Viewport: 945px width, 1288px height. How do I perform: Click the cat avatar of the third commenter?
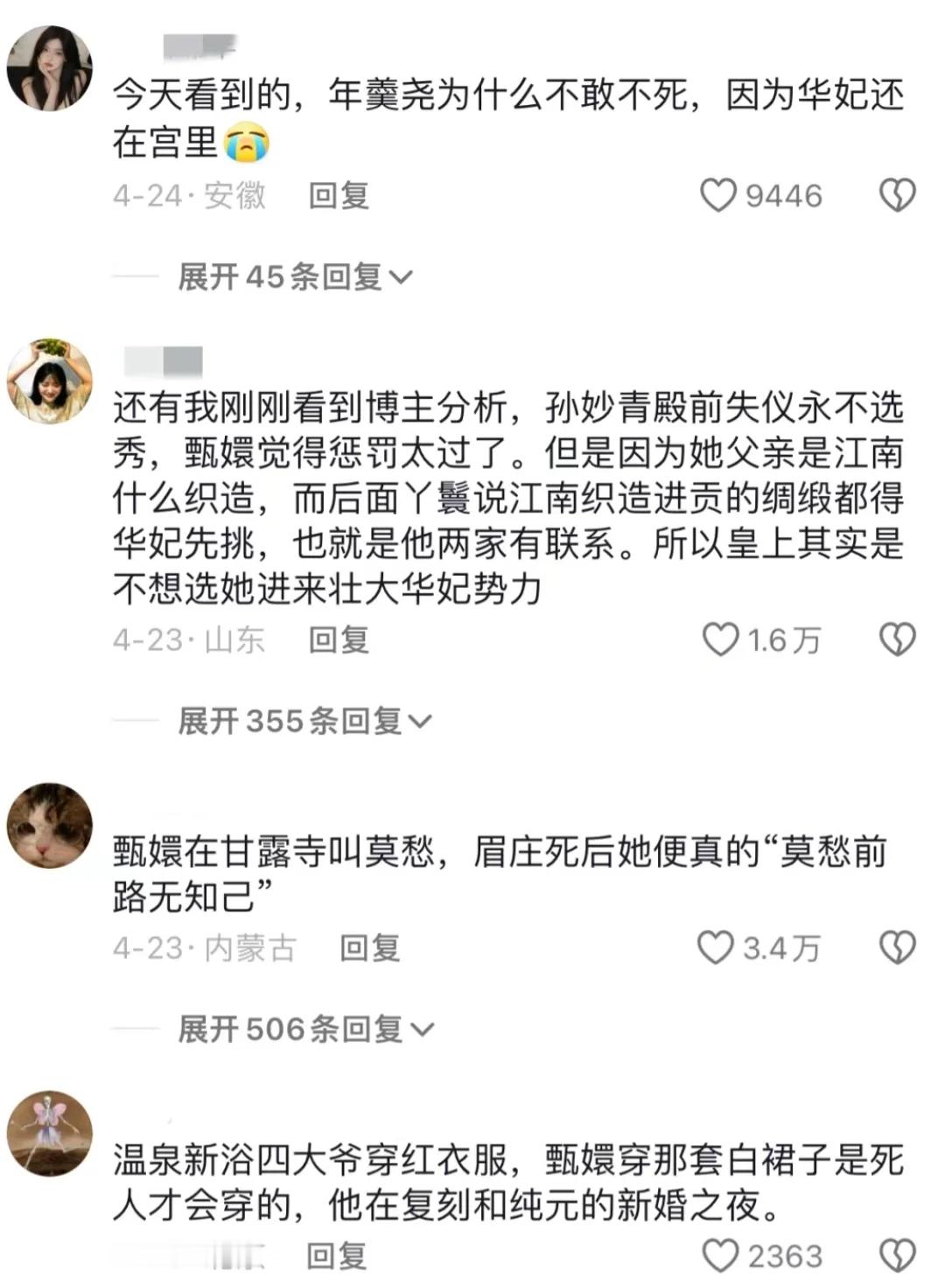click(x=48, y=826)
